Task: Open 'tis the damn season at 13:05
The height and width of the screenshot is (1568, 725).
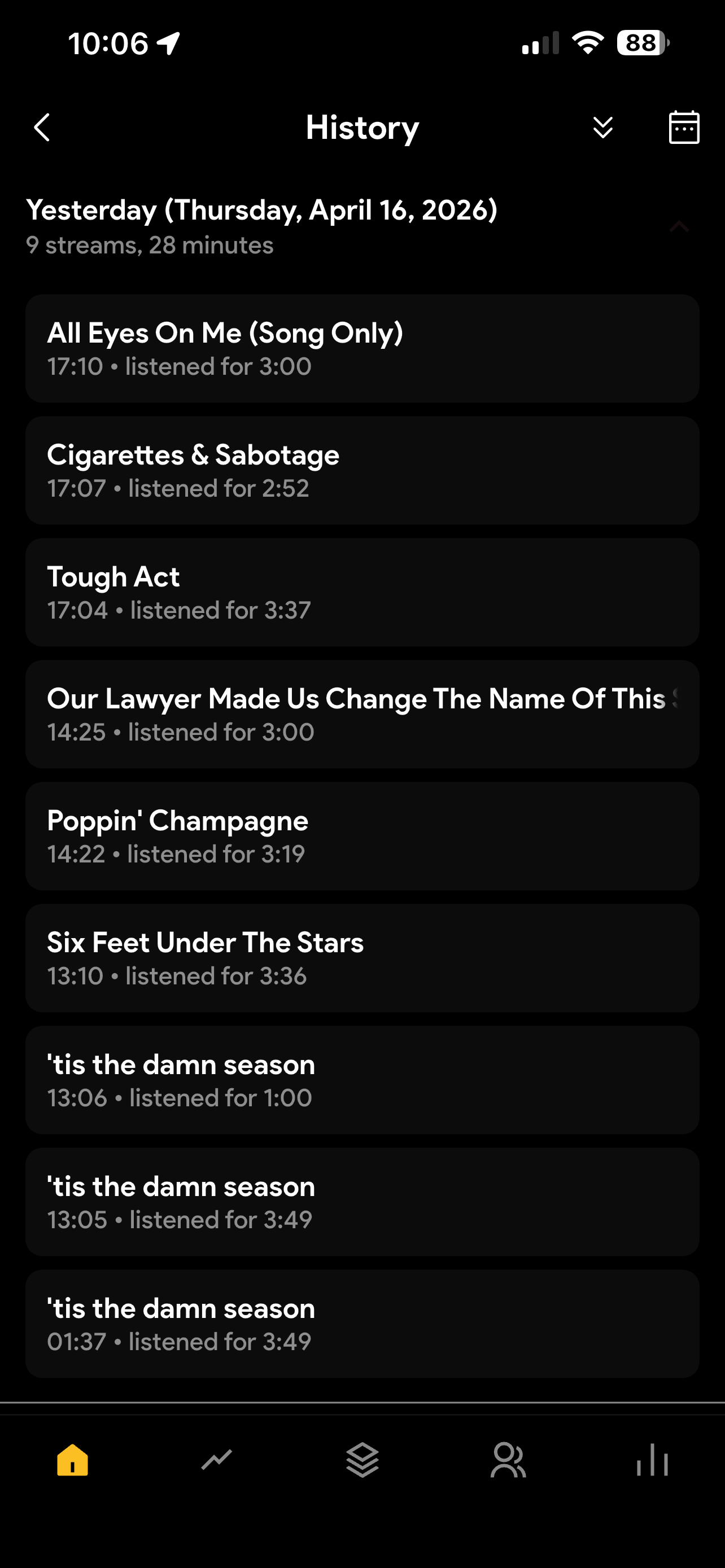Action: 362,1202
